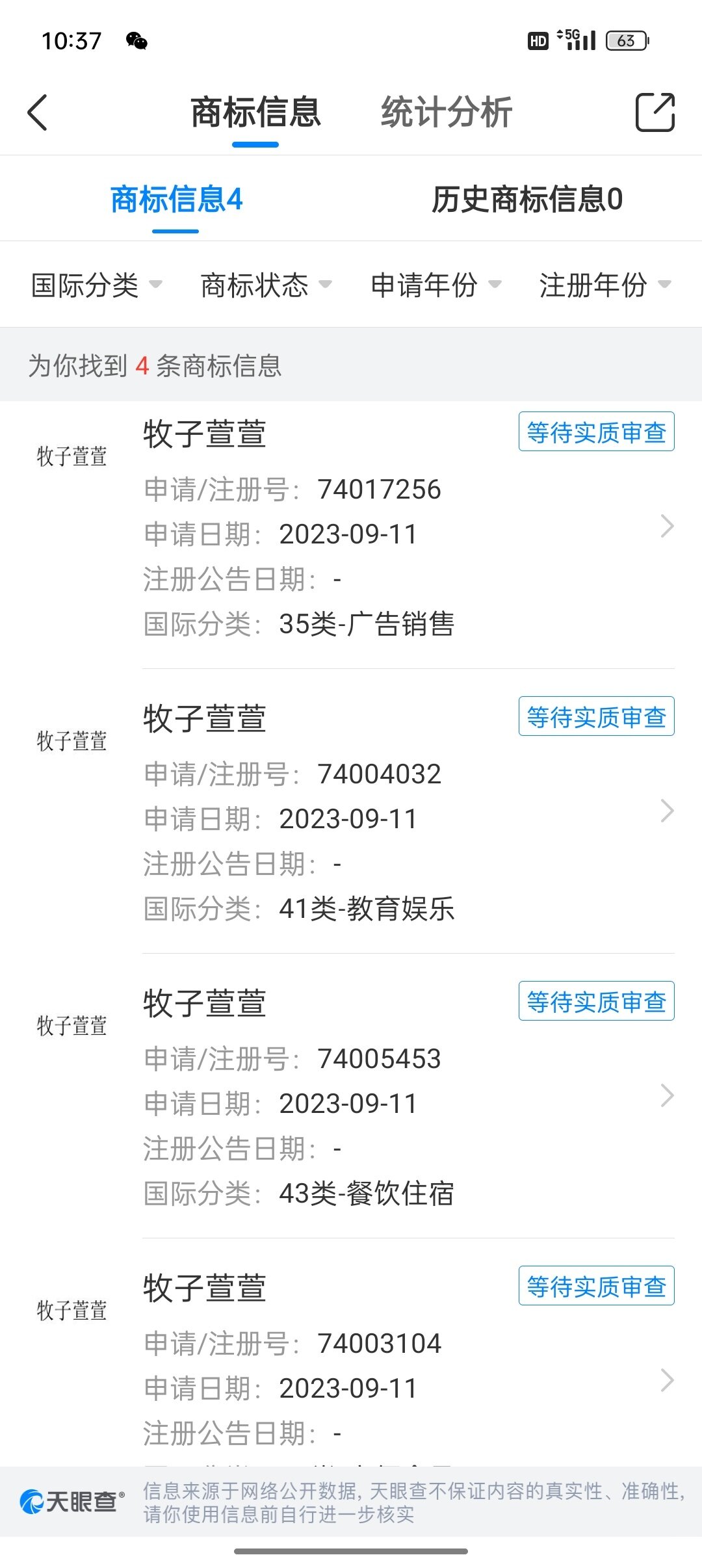The width and height of the screenshot is (702, 1568).
Task: View trademark with registration number 74004032
Action: click(351, 811)
